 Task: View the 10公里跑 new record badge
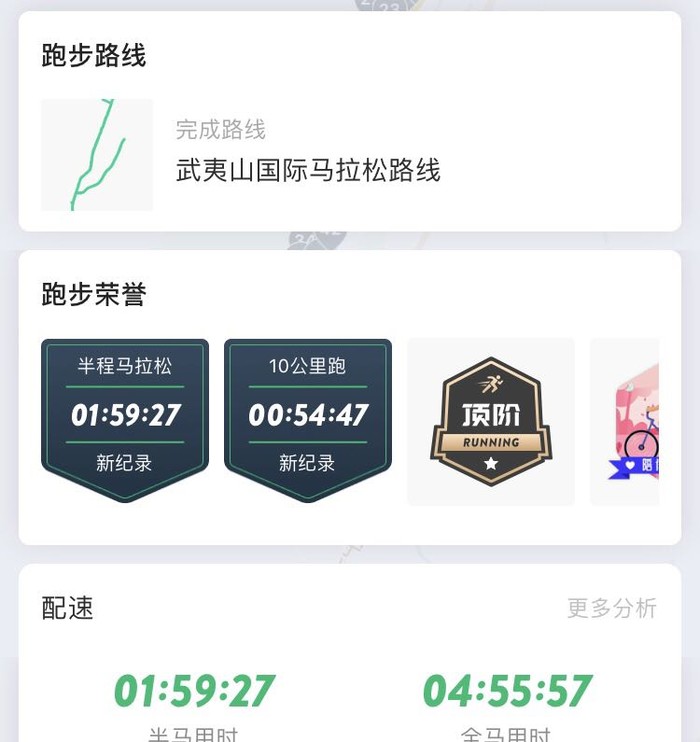click(x=308, y=420)
